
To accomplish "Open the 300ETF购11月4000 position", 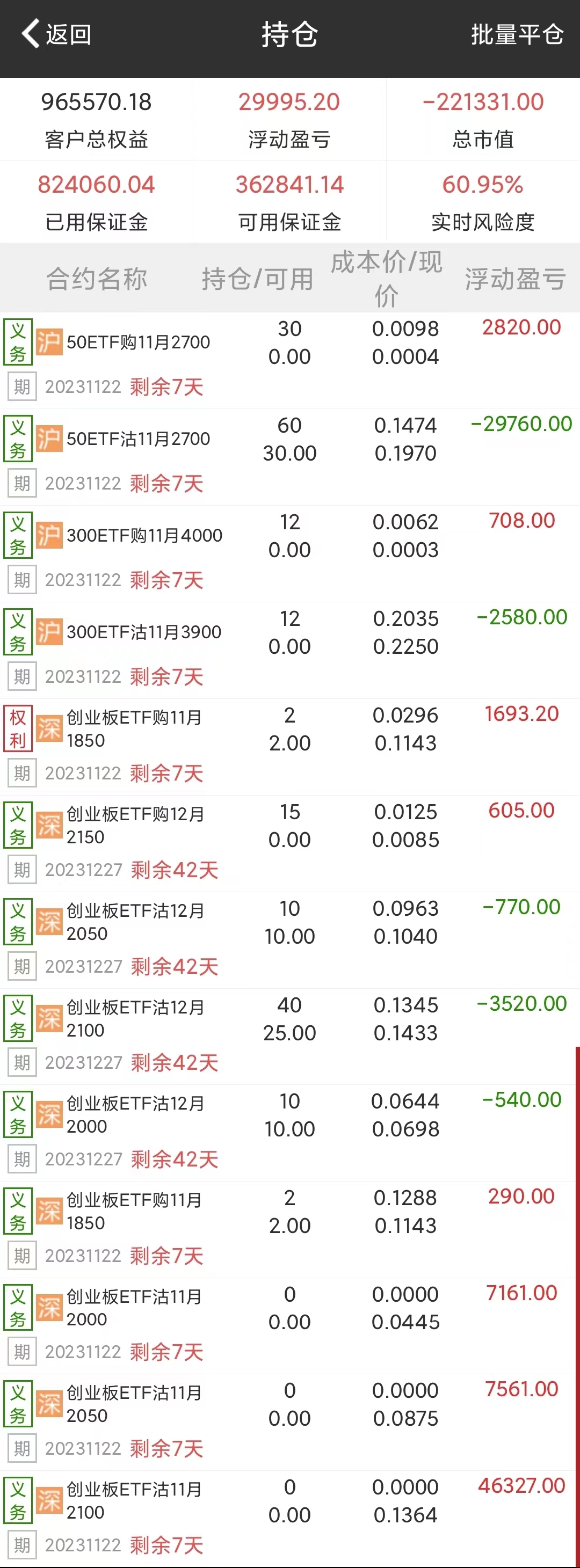I will click(144, 536).
